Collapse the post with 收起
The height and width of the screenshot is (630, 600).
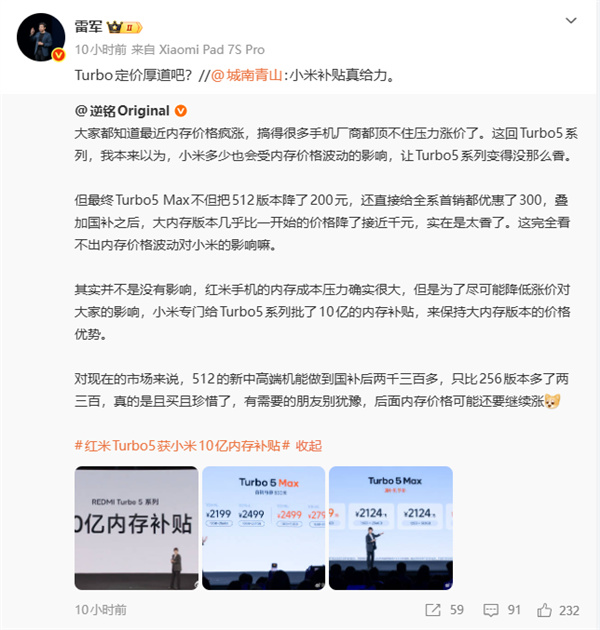tap(310, 445)
